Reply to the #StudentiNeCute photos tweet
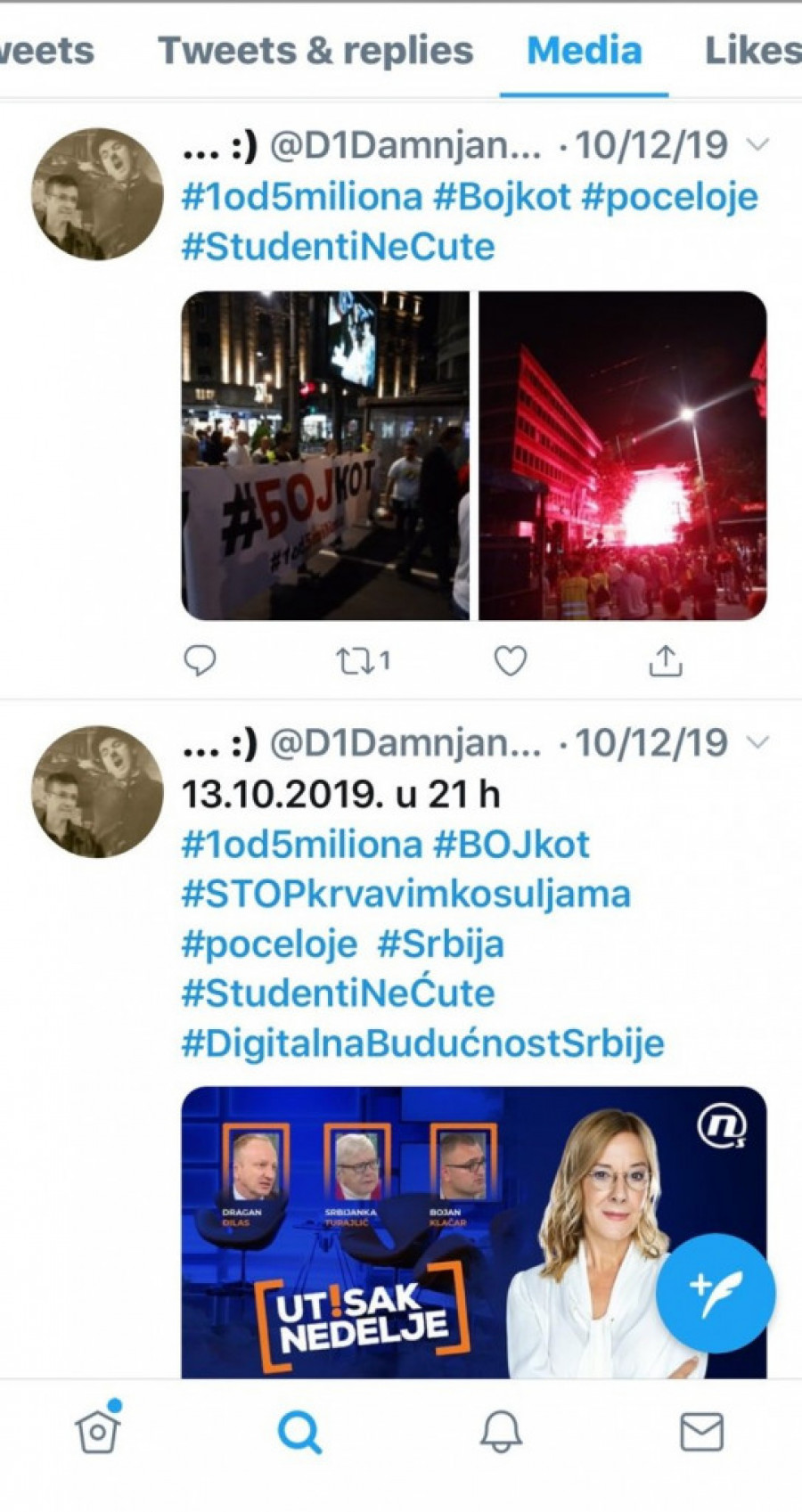802x1512 pixels. 200,660
